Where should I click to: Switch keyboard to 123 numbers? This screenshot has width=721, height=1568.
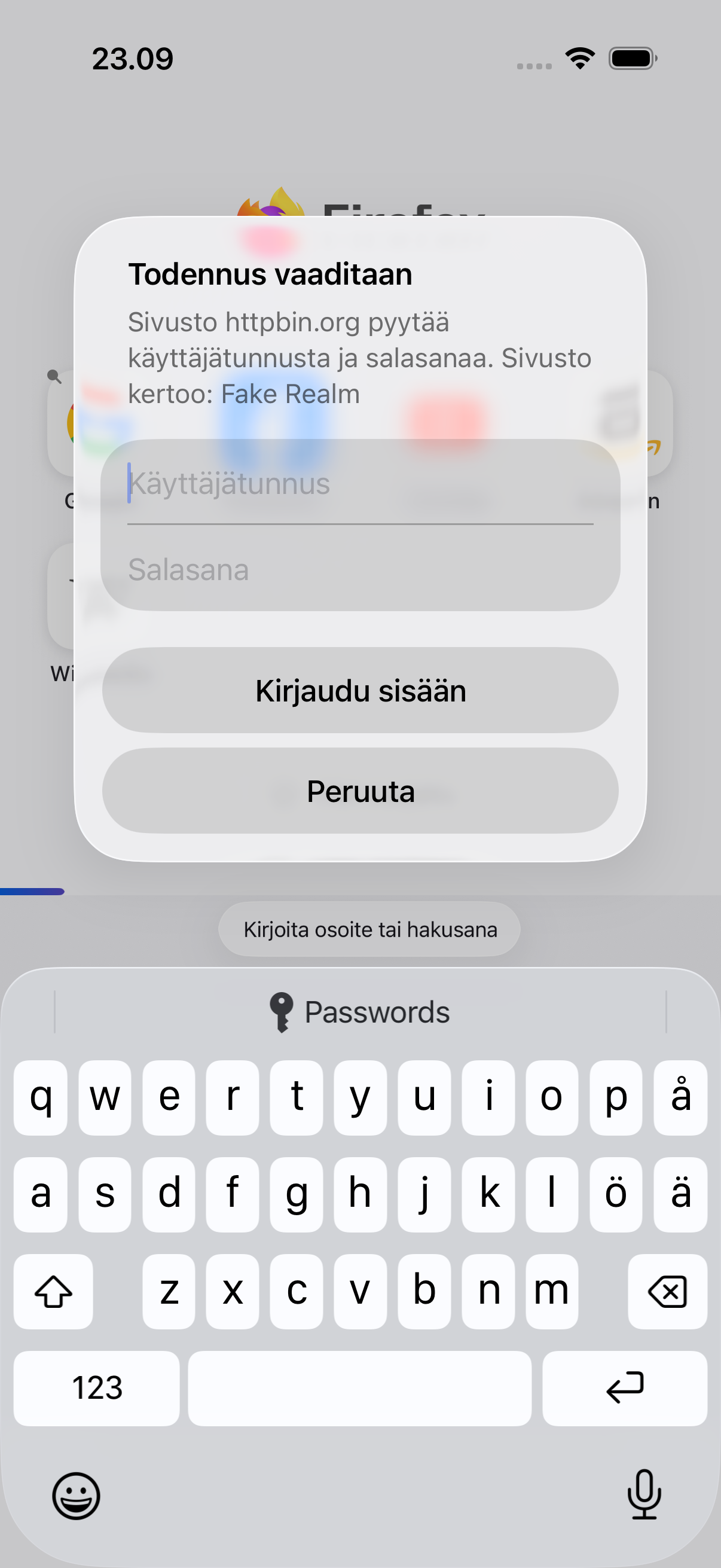click(x=97, y=1389)
